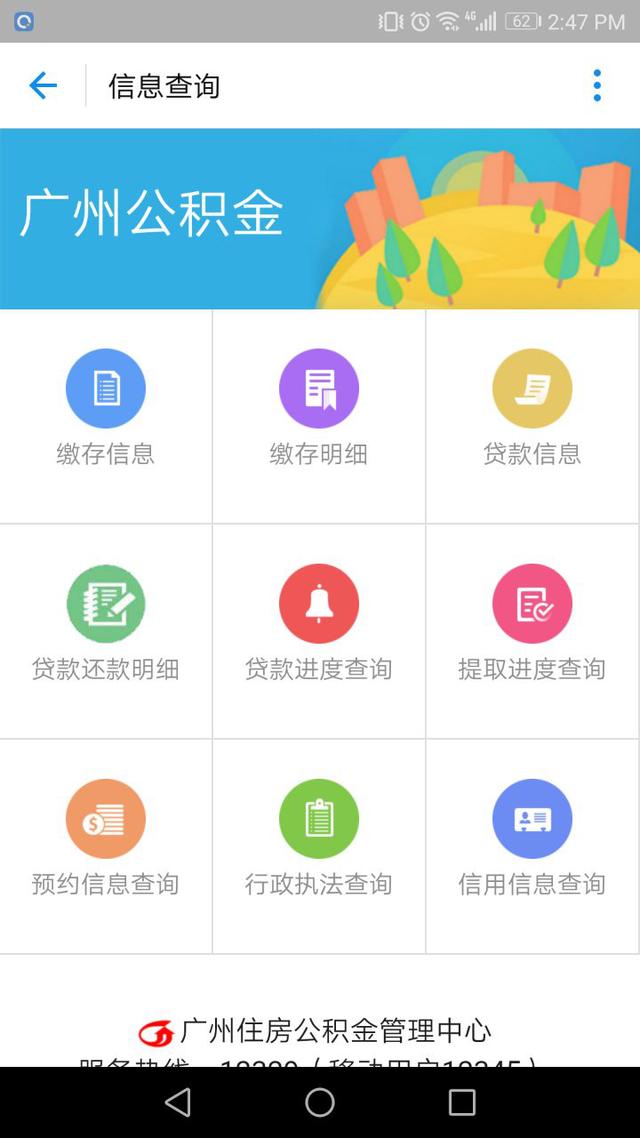Open 预约信息查询 appointment query
Viewport: 640px width, 1138px height.
tap(106, 846)
